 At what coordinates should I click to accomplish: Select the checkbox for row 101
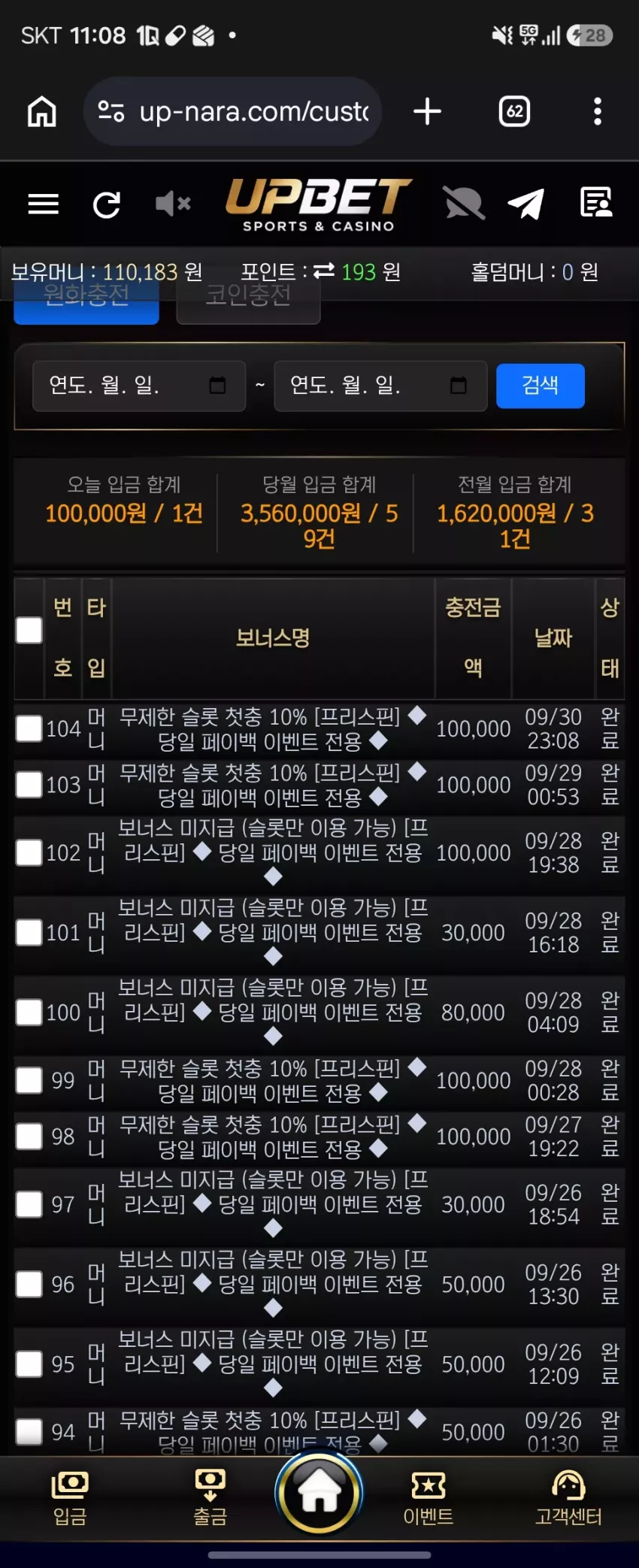tap(29, 933)
